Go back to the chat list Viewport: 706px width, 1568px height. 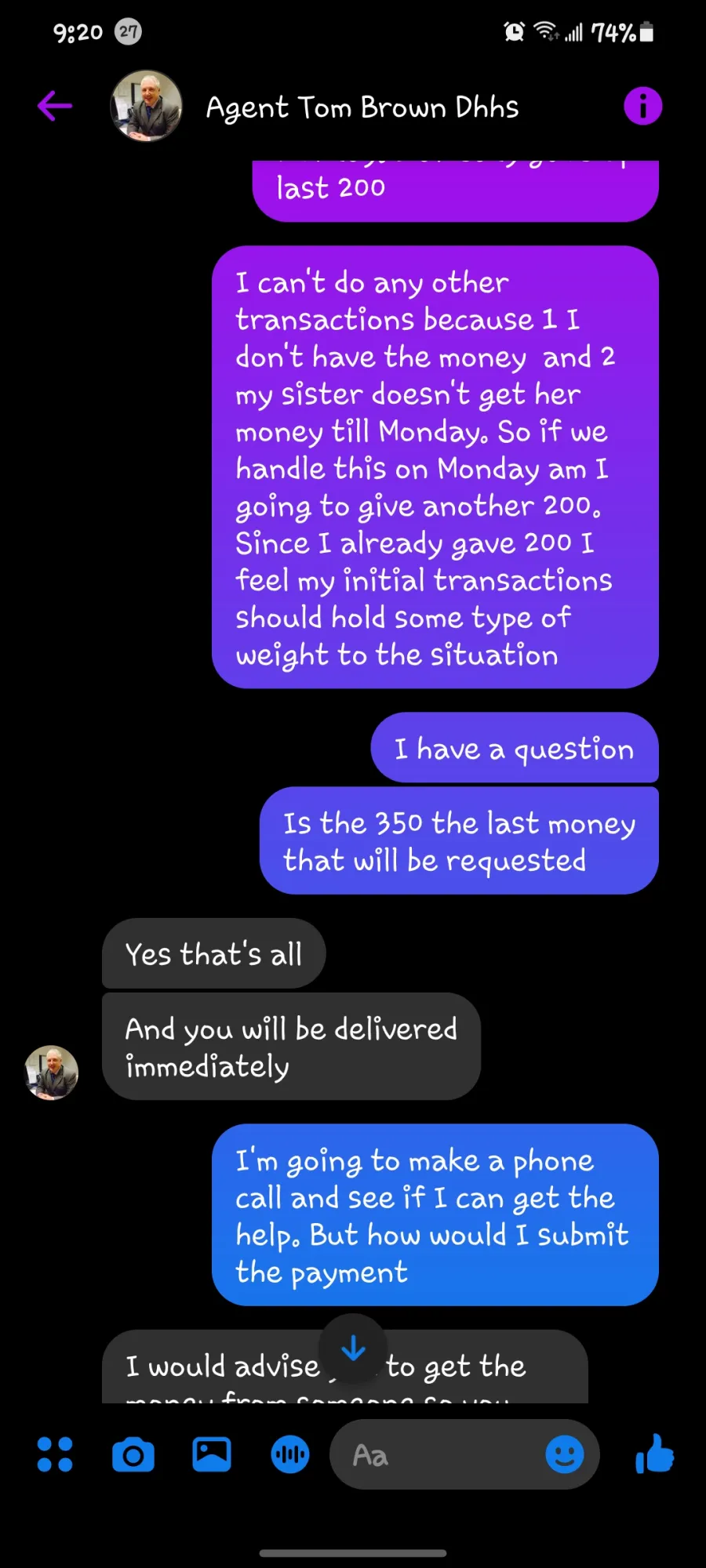click(55, 106)
